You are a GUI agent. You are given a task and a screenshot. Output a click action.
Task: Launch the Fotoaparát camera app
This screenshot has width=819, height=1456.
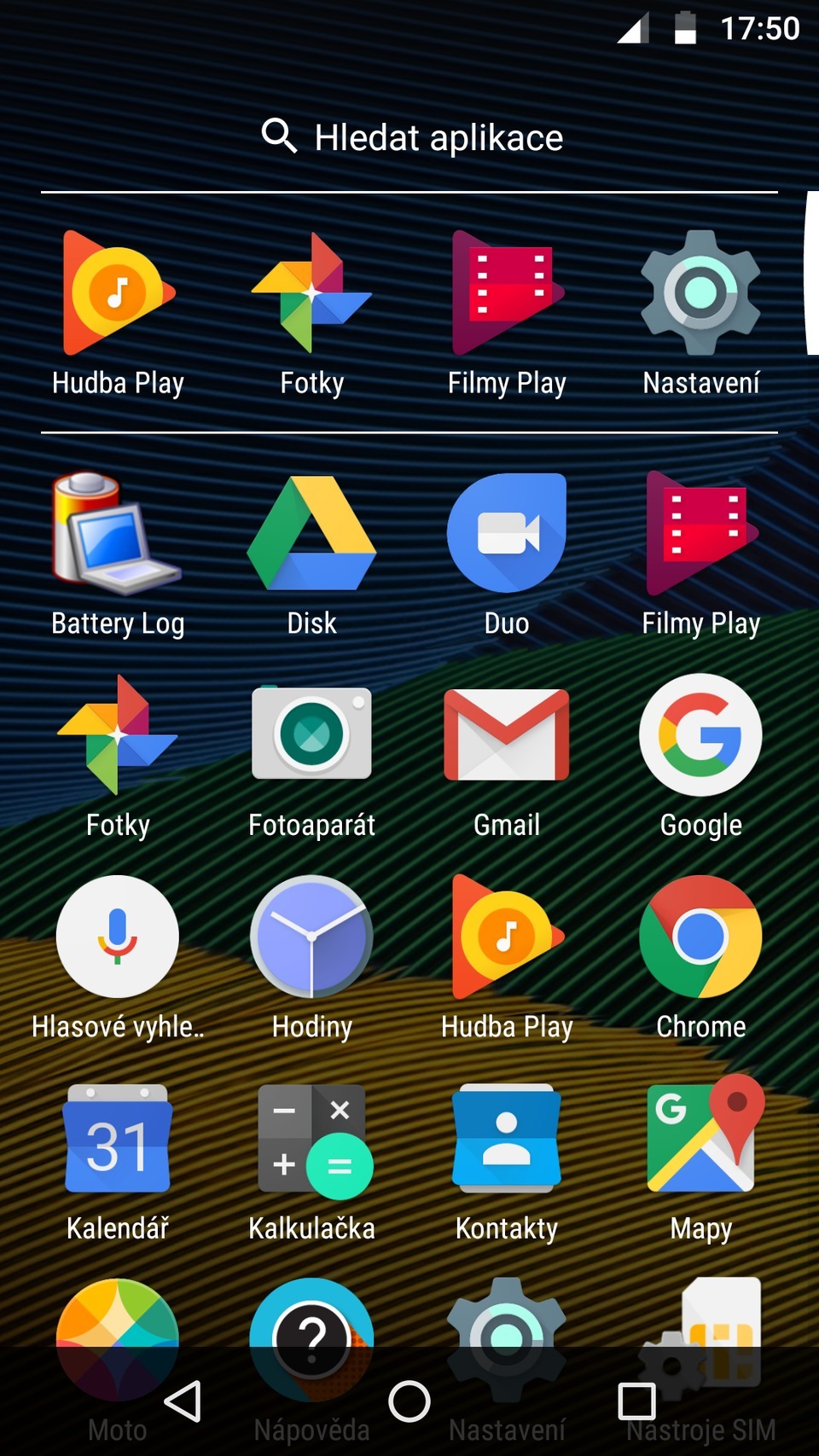tap(311, 735)
